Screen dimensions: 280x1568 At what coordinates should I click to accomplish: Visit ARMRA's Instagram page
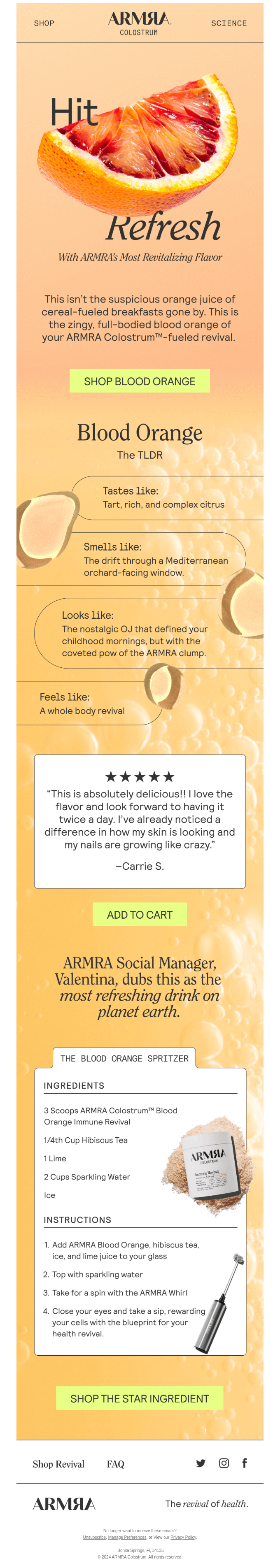pyautogui.click(x=224, y=1463)
